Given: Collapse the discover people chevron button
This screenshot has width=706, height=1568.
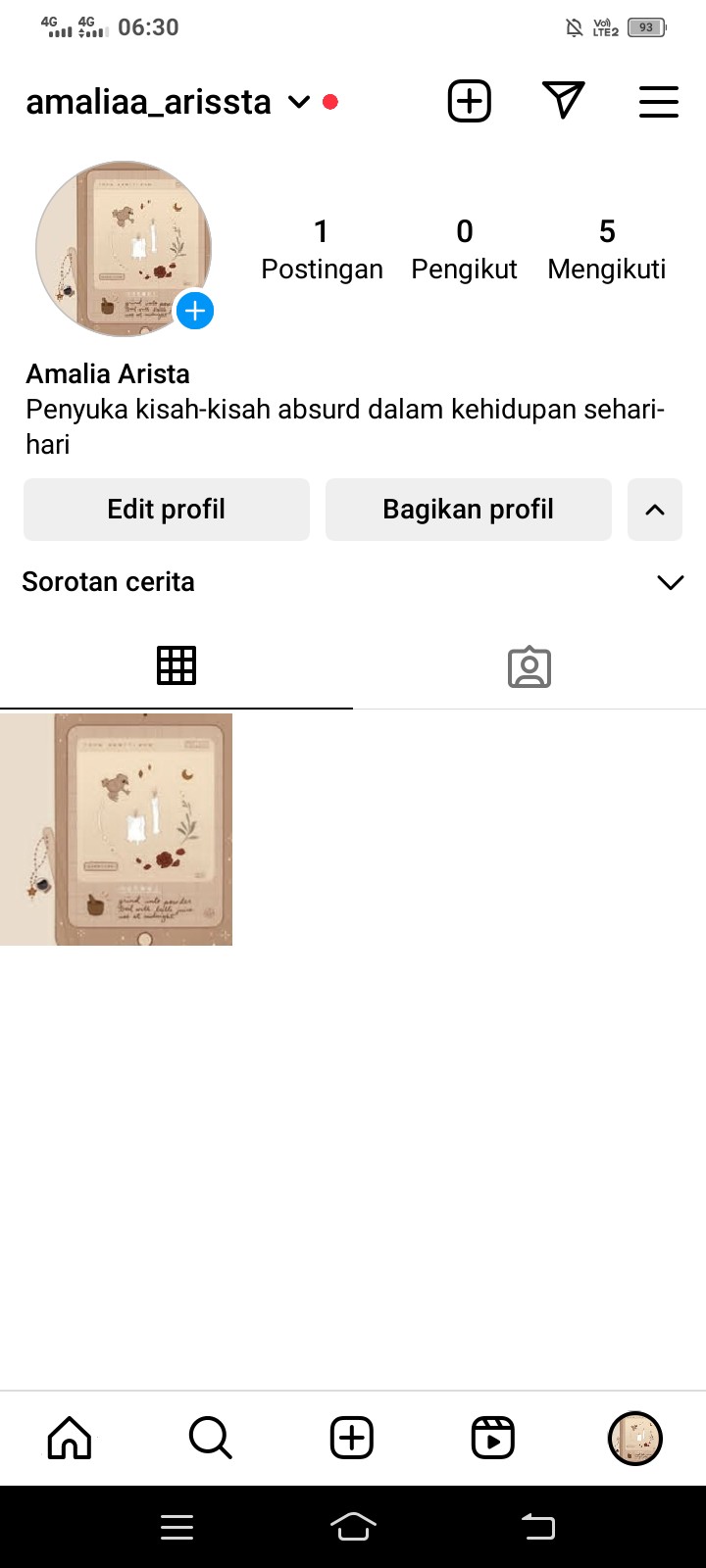Looking at the screenshot, I should click(655, 510).
